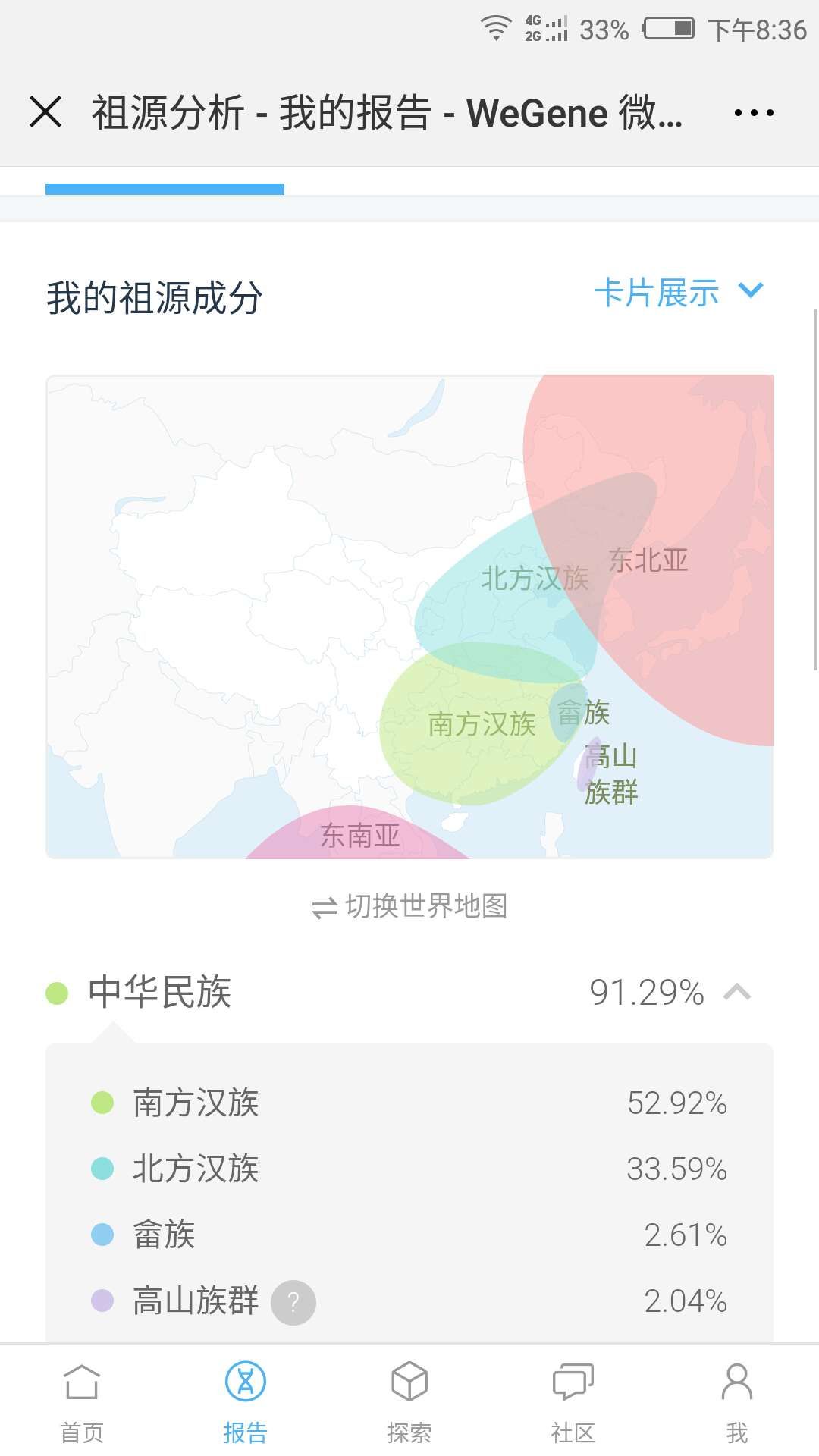
Task: Tap the question mark beside 高山族群
Action: tap(293, 1302)
